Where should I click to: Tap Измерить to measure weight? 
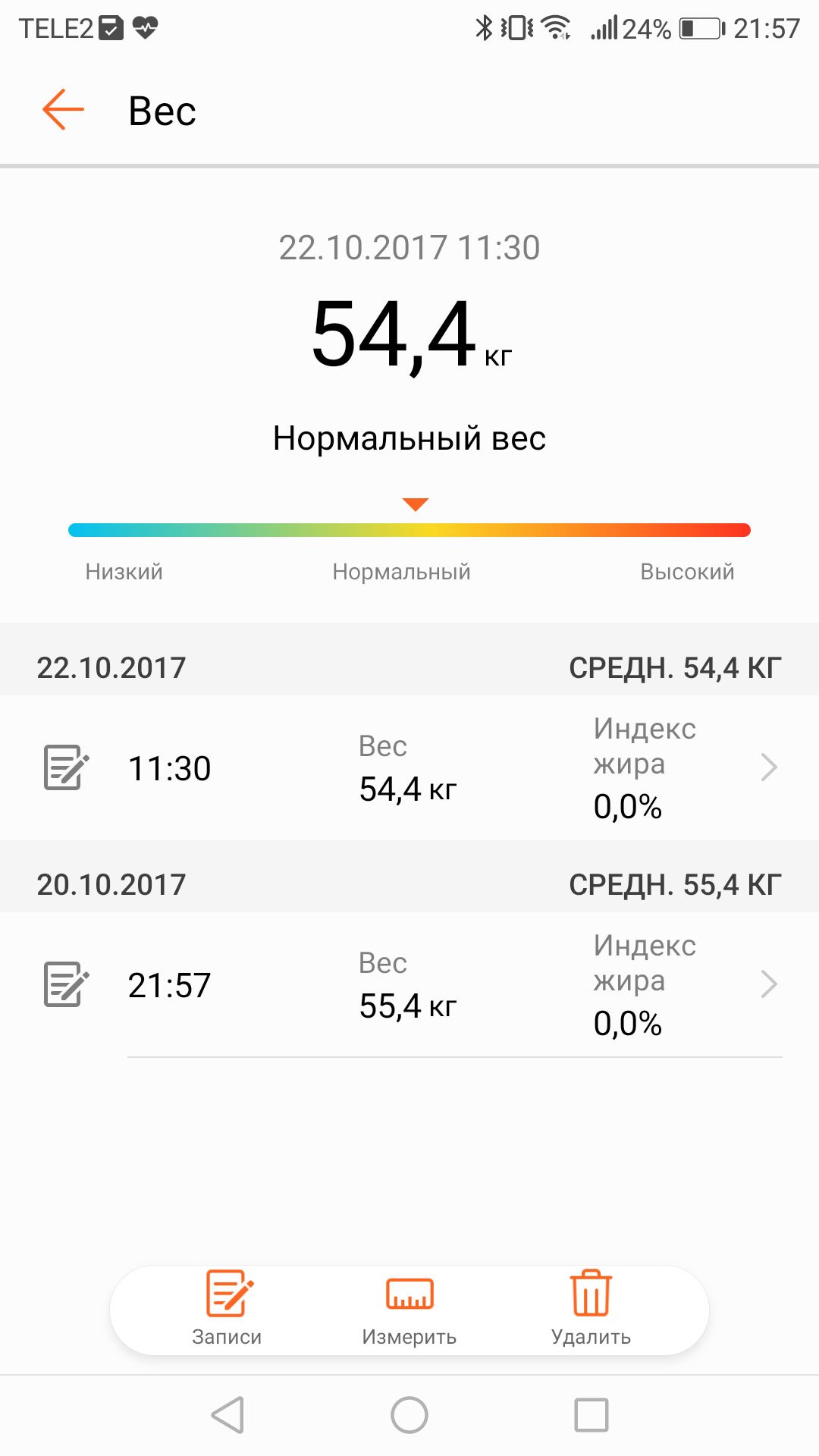(409, 1308)
